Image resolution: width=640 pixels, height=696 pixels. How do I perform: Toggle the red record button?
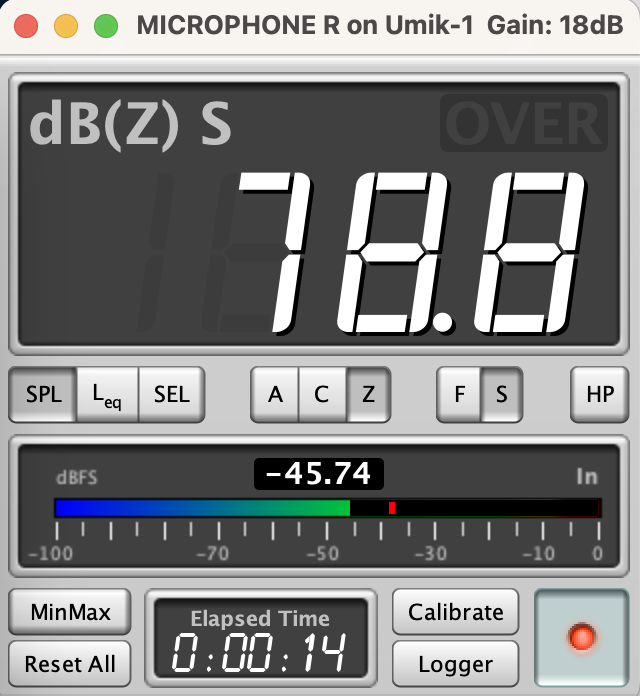coord(581,637)
